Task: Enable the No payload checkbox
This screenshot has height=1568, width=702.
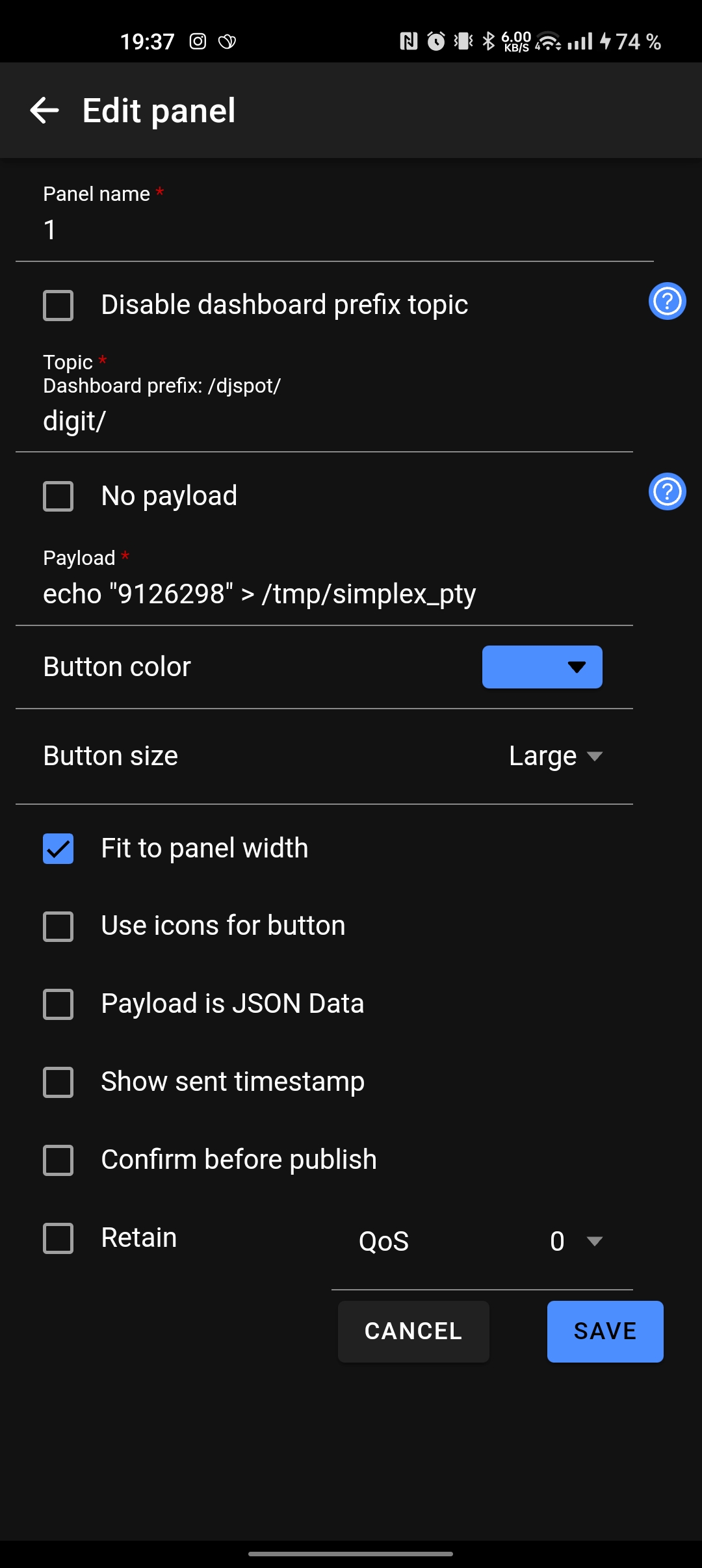Action: point(58,497)
